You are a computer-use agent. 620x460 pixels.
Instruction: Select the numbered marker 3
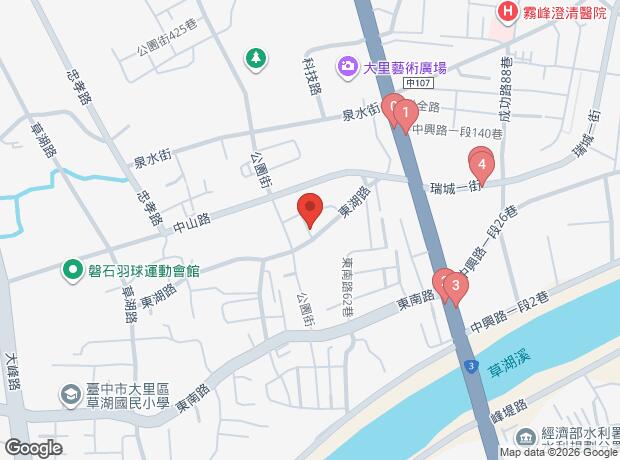pos(455,288)
